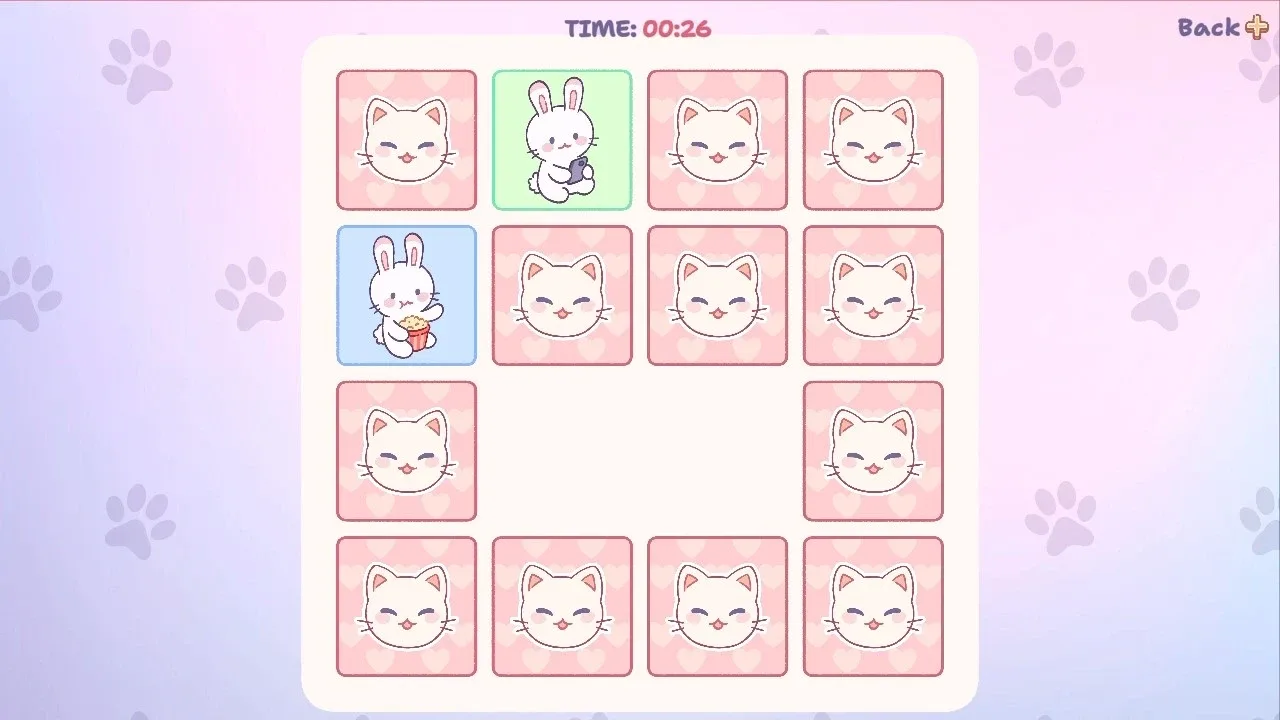The image size is (1280, 720).
Task: Flip the cat card directly below phone bunny
Action: click(562, 295)
